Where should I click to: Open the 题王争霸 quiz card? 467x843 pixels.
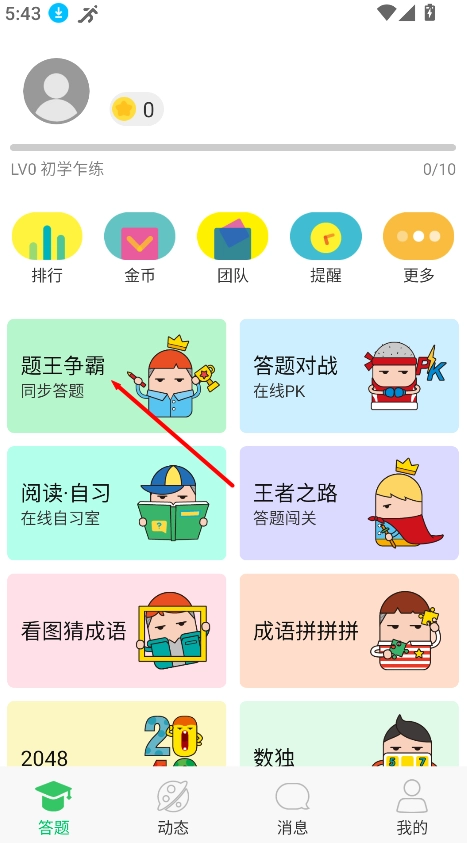[117, 376]
